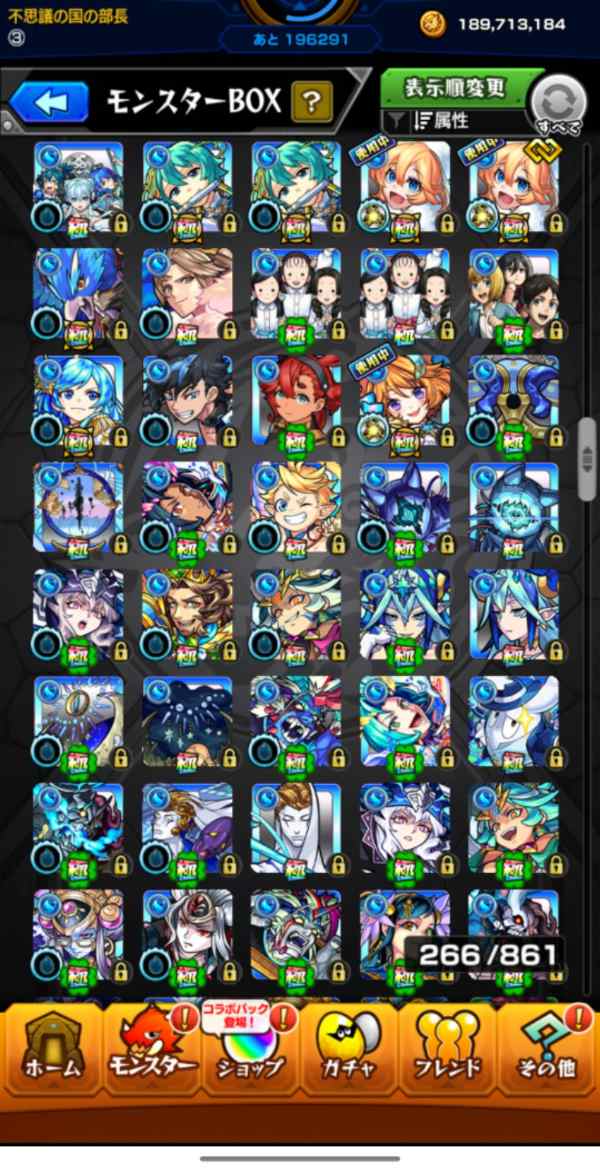Select the winking blonde elf boy monster
This screenshot has height=1172, width=600.
pyautogui.click(x=296, y=508)
